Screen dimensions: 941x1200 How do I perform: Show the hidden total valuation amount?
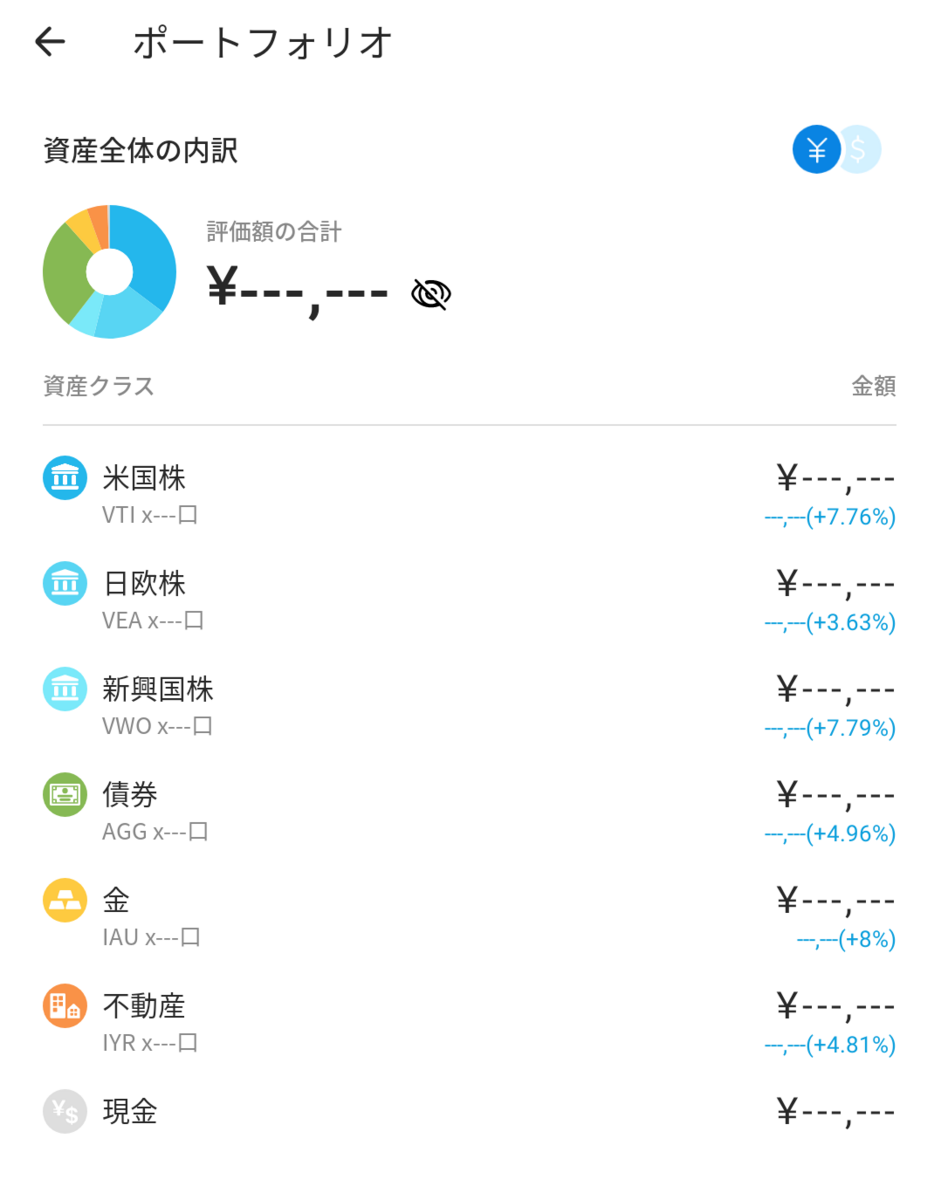(431, 294)
